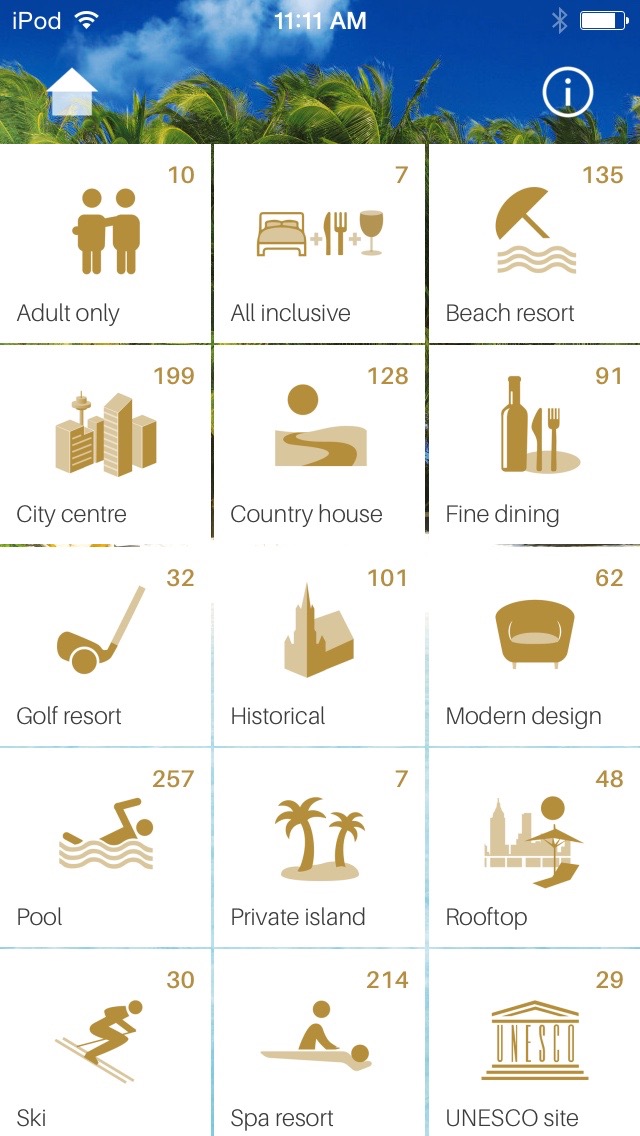Open the info button
The width and height of the screenshot is (640, 1136).
[x=567, y=93]
